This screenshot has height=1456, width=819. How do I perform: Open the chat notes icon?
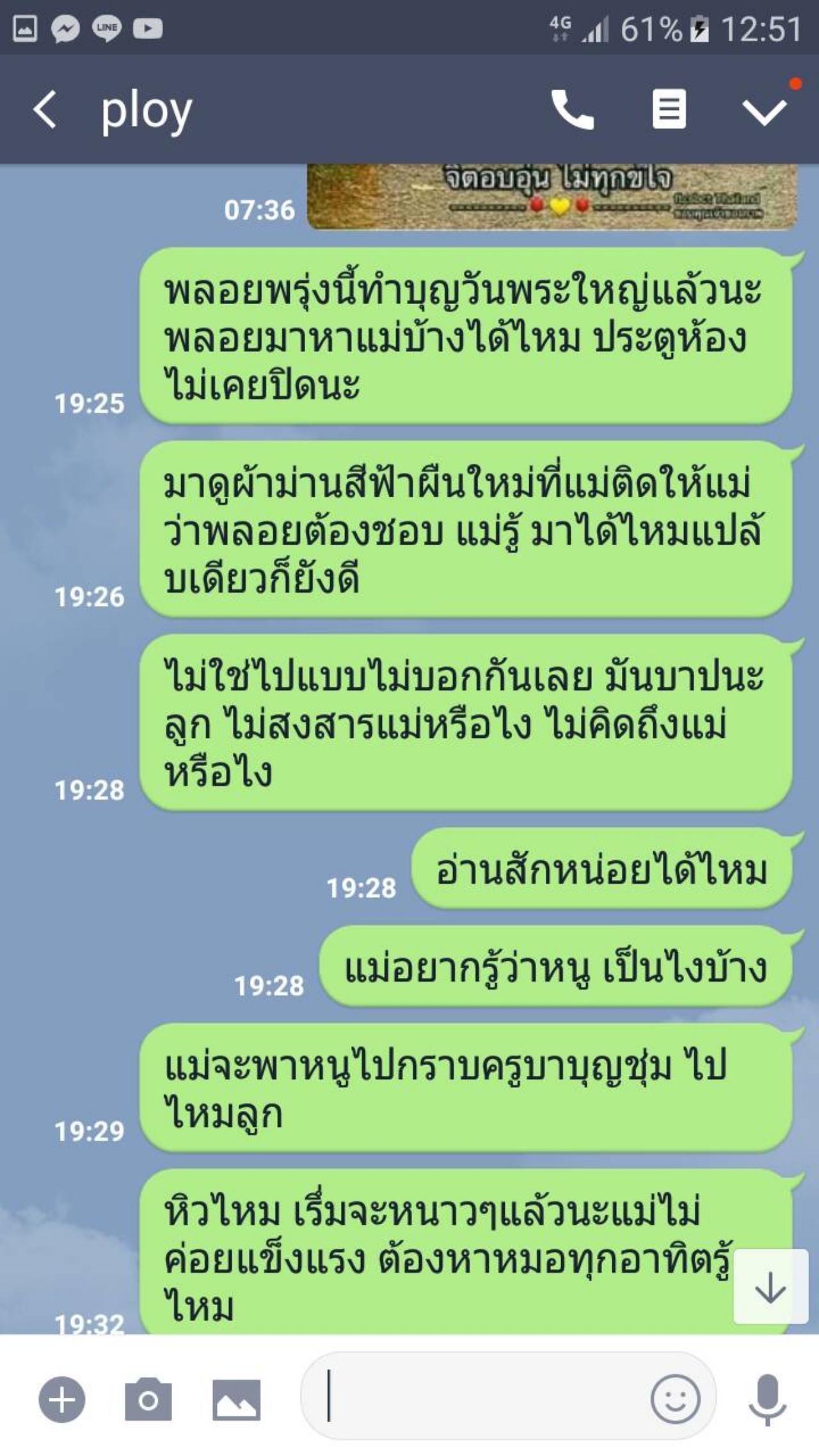click(x=669, y=109)
